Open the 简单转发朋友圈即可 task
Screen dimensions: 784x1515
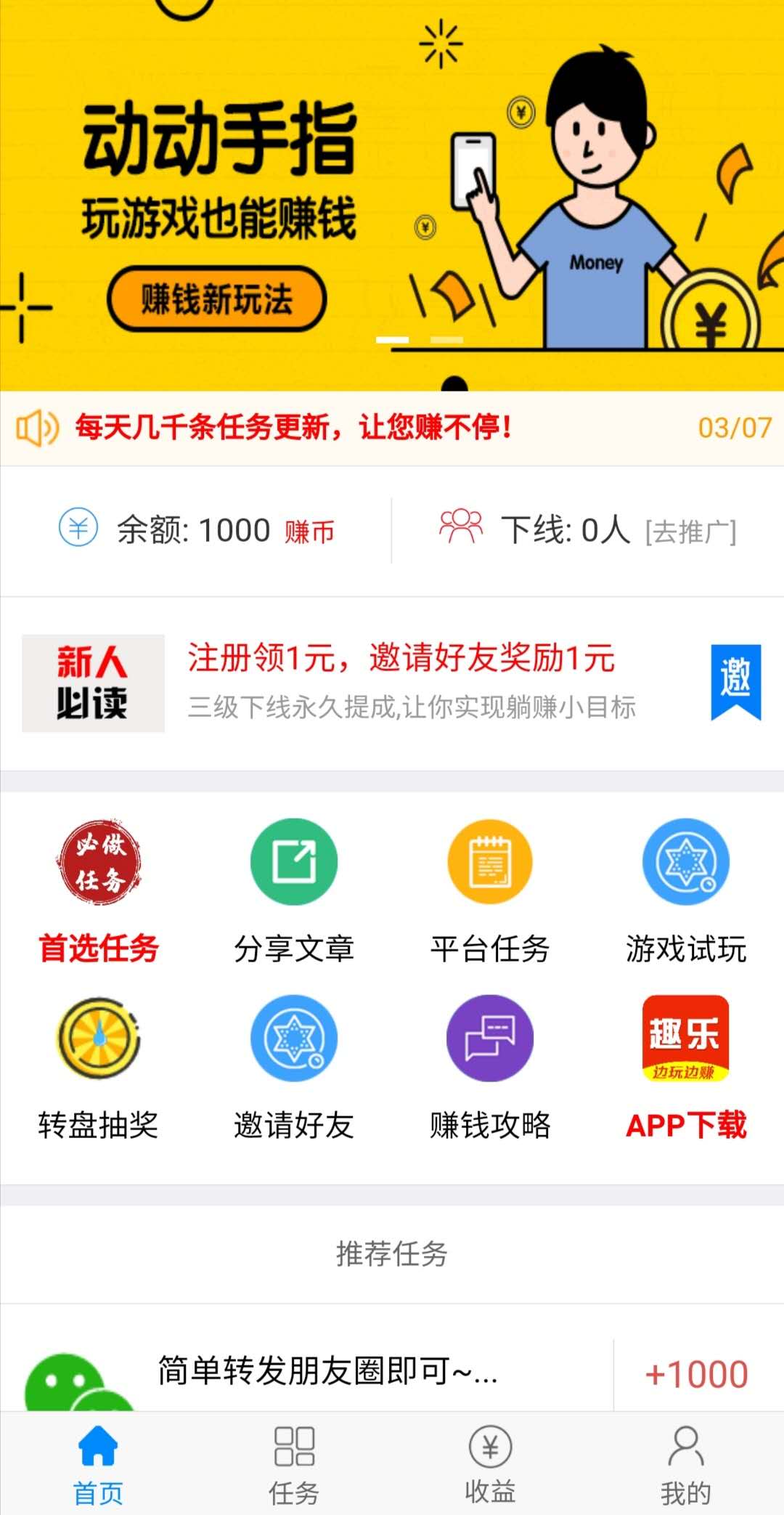(x=327, y=1371)
